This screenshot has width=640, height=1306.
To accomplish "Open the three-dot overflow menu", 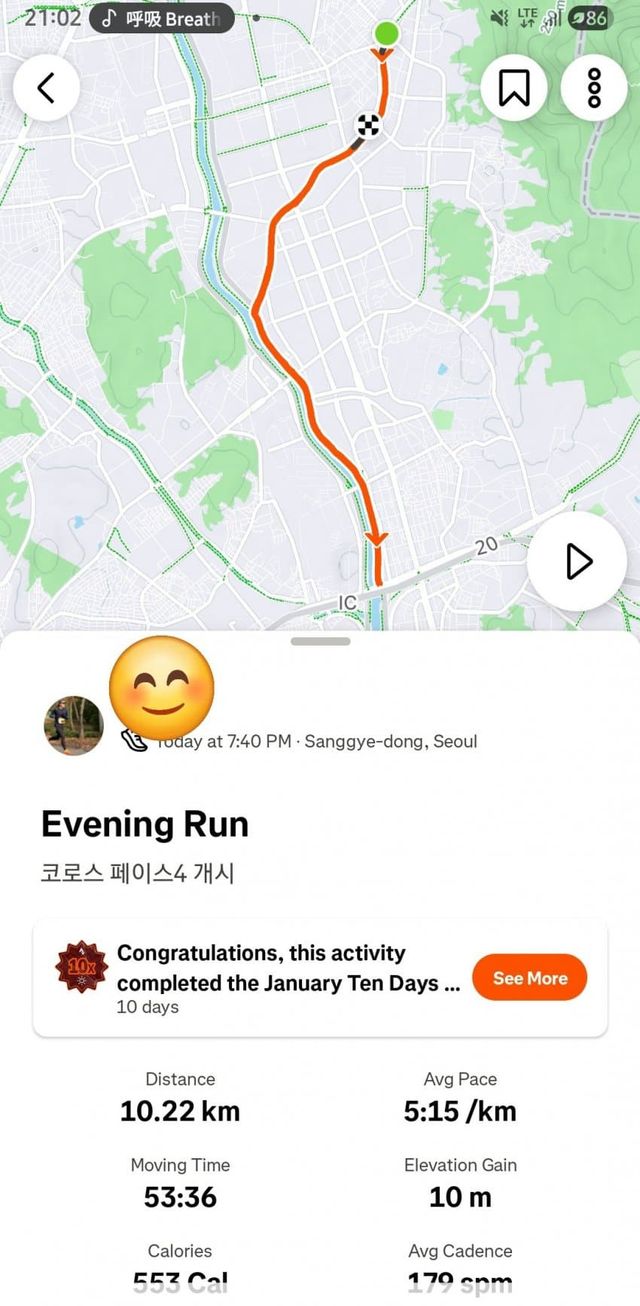I will tap(594, 88).
